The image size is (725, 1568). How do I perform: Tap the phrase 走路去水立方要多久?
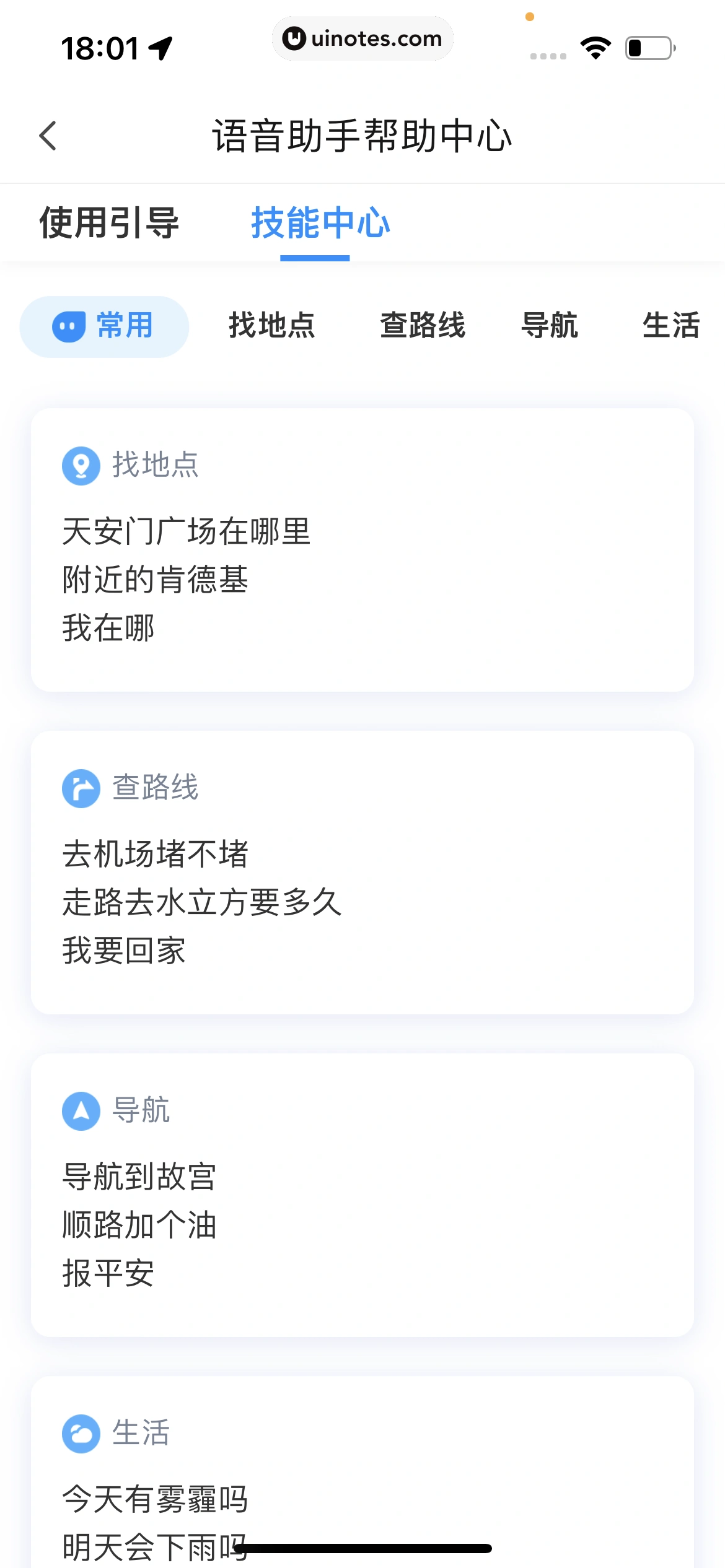(202, 902)
